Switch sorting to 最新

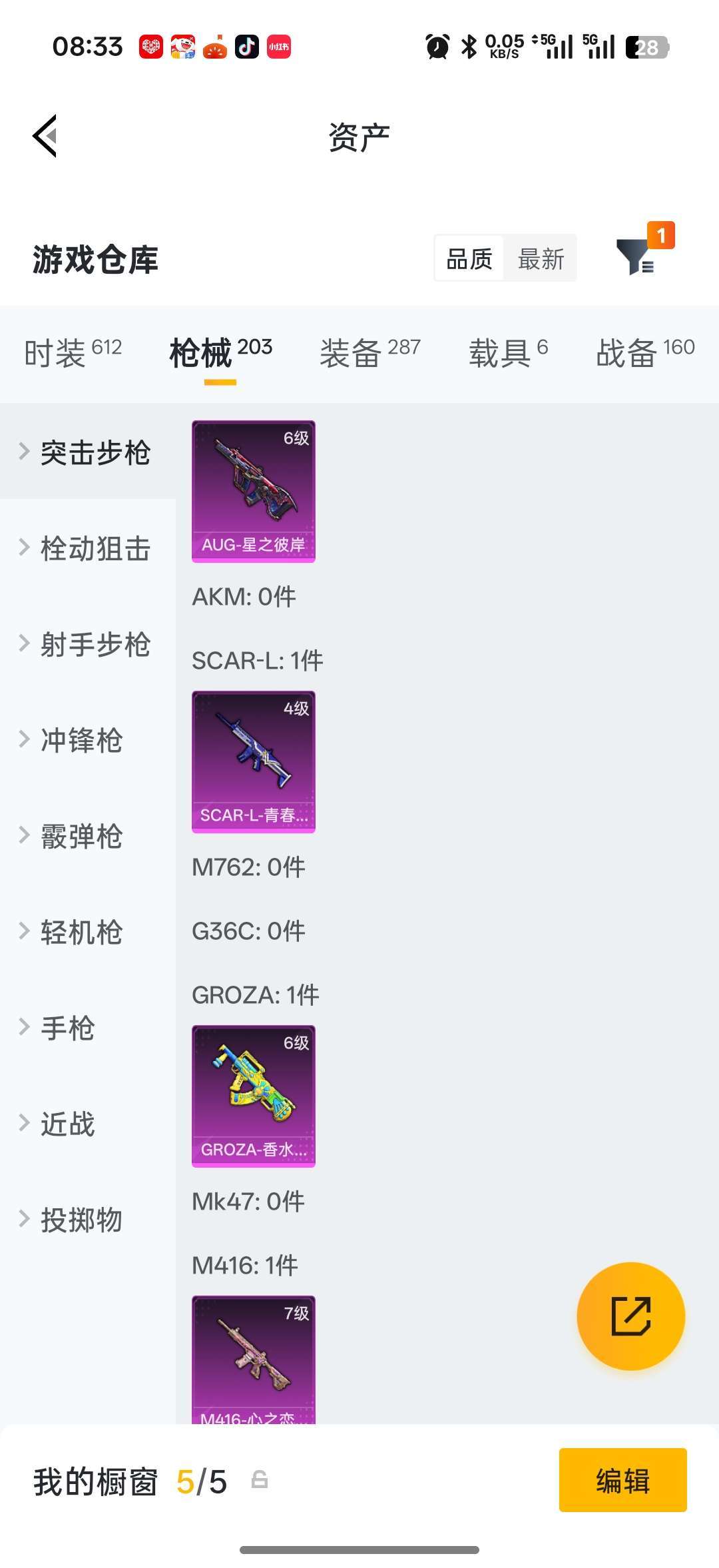click(541, 257)
